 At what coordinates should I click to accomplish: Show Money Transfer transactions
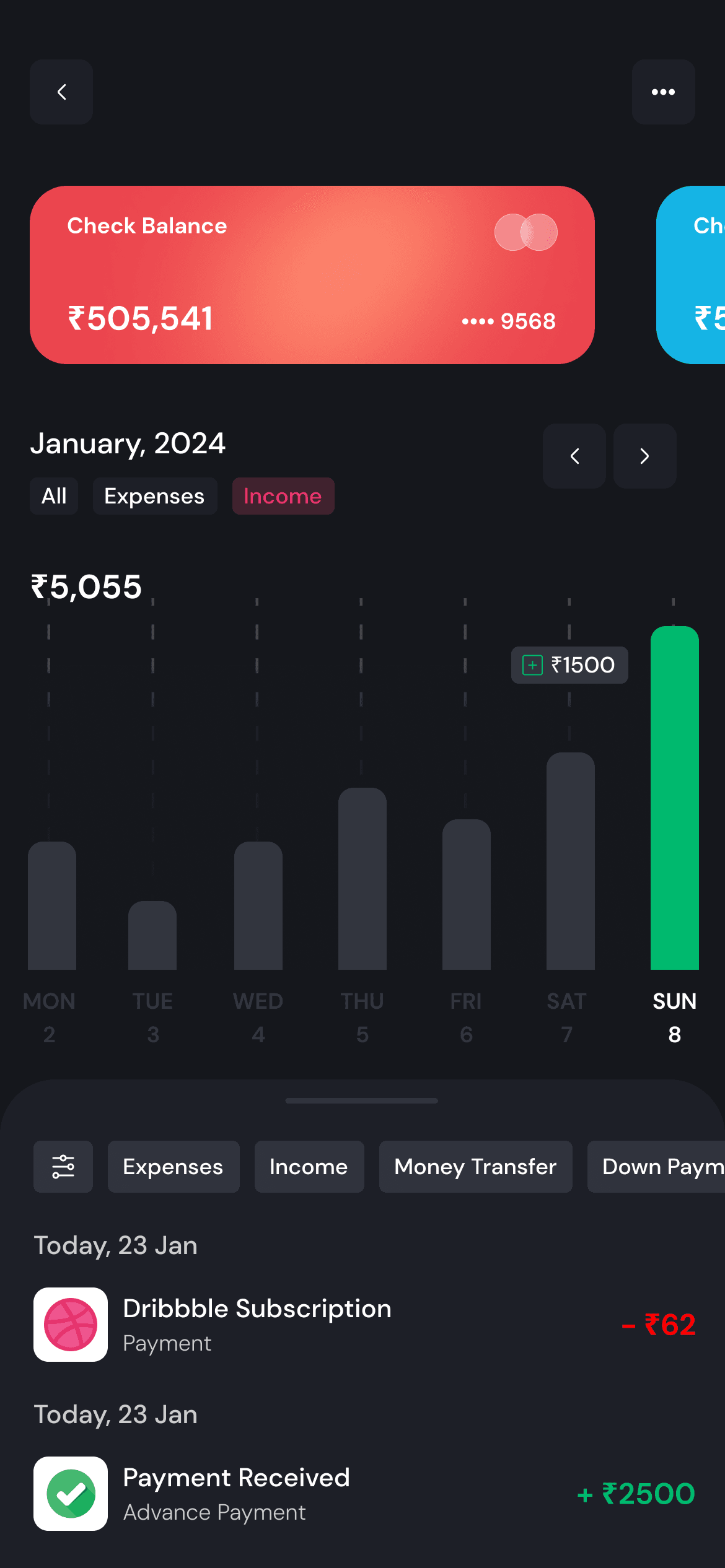tap(475, 1167)
